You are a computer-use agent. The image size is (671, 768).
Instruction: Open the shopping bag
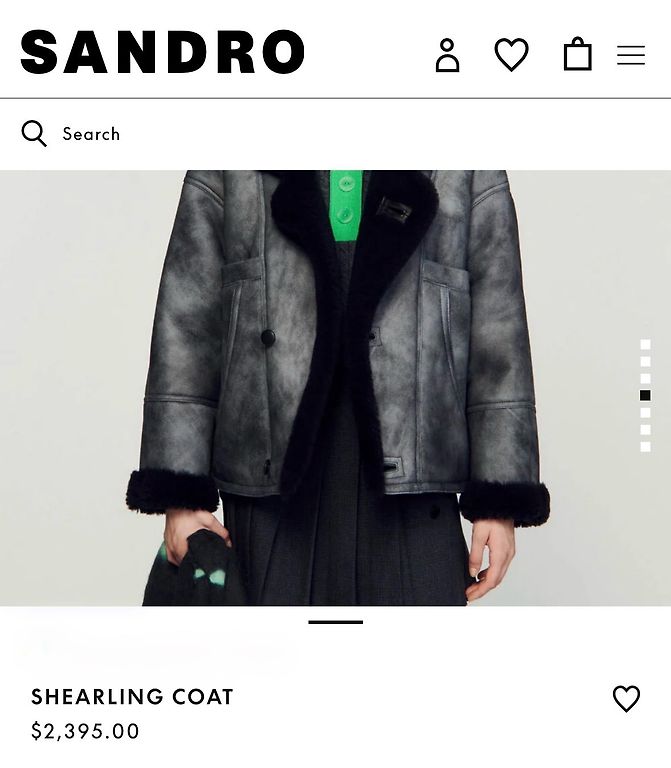point(577,54)
